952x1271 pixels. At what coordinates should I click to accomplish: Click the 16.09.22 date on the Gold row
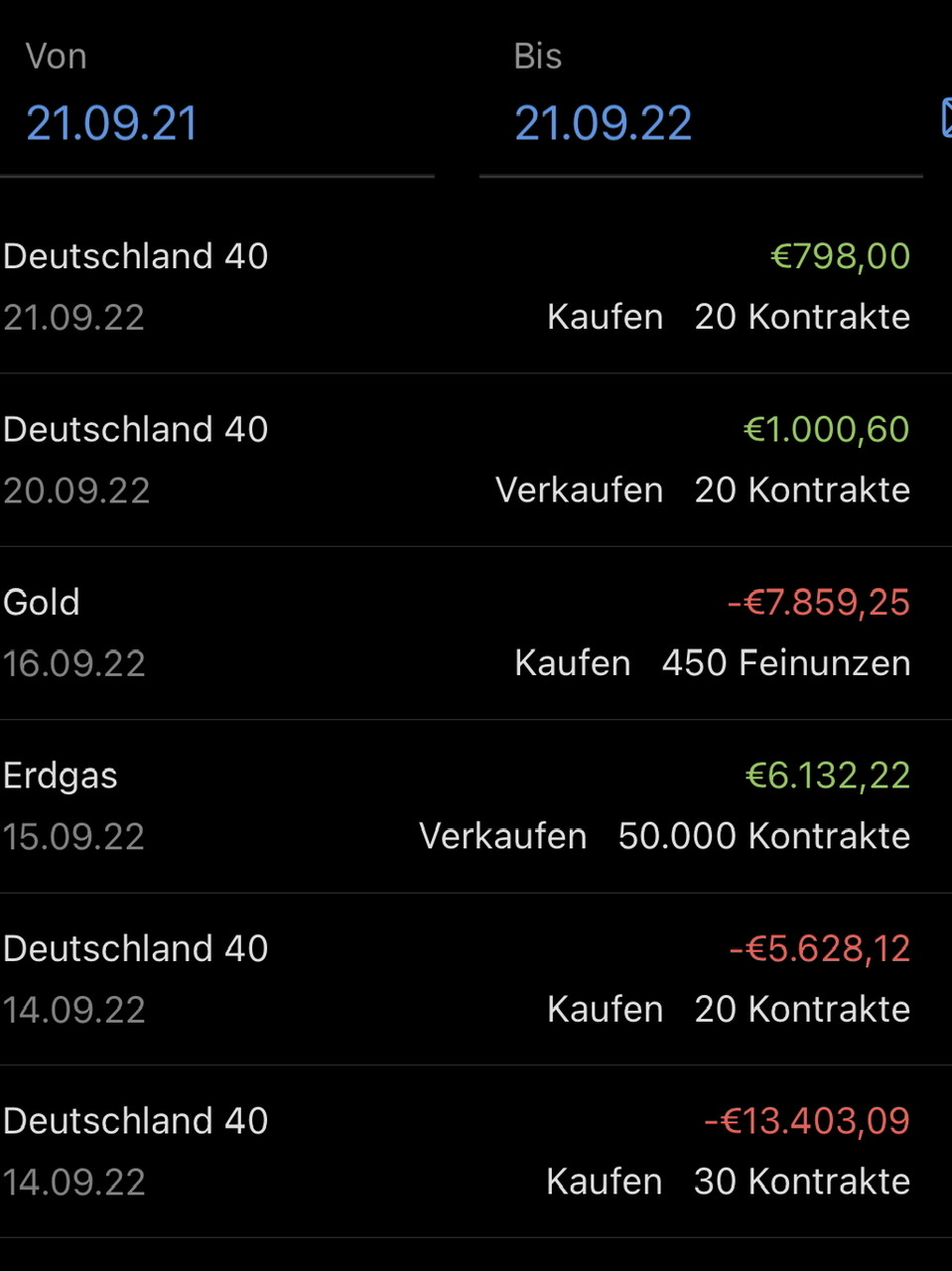tap(73, 662)
